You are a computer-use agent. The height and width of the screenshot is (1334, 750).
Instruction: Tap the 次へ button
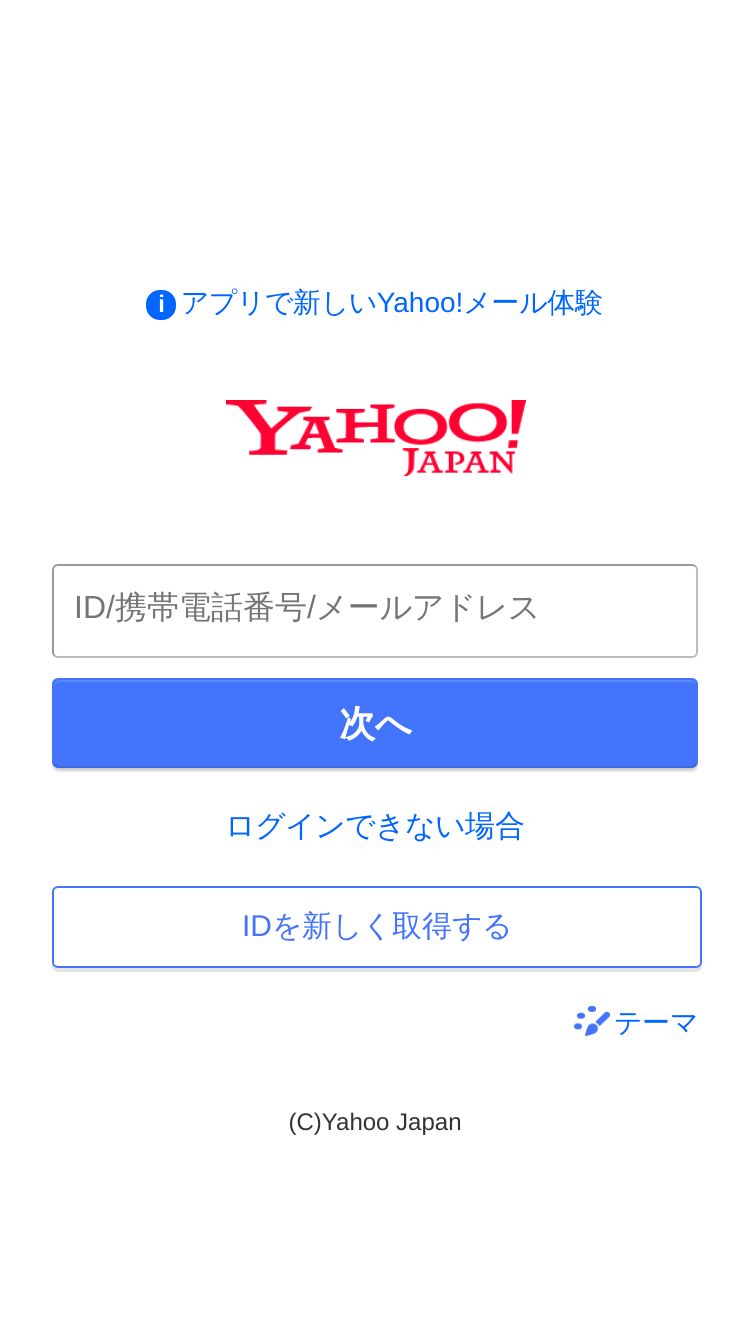375,723
